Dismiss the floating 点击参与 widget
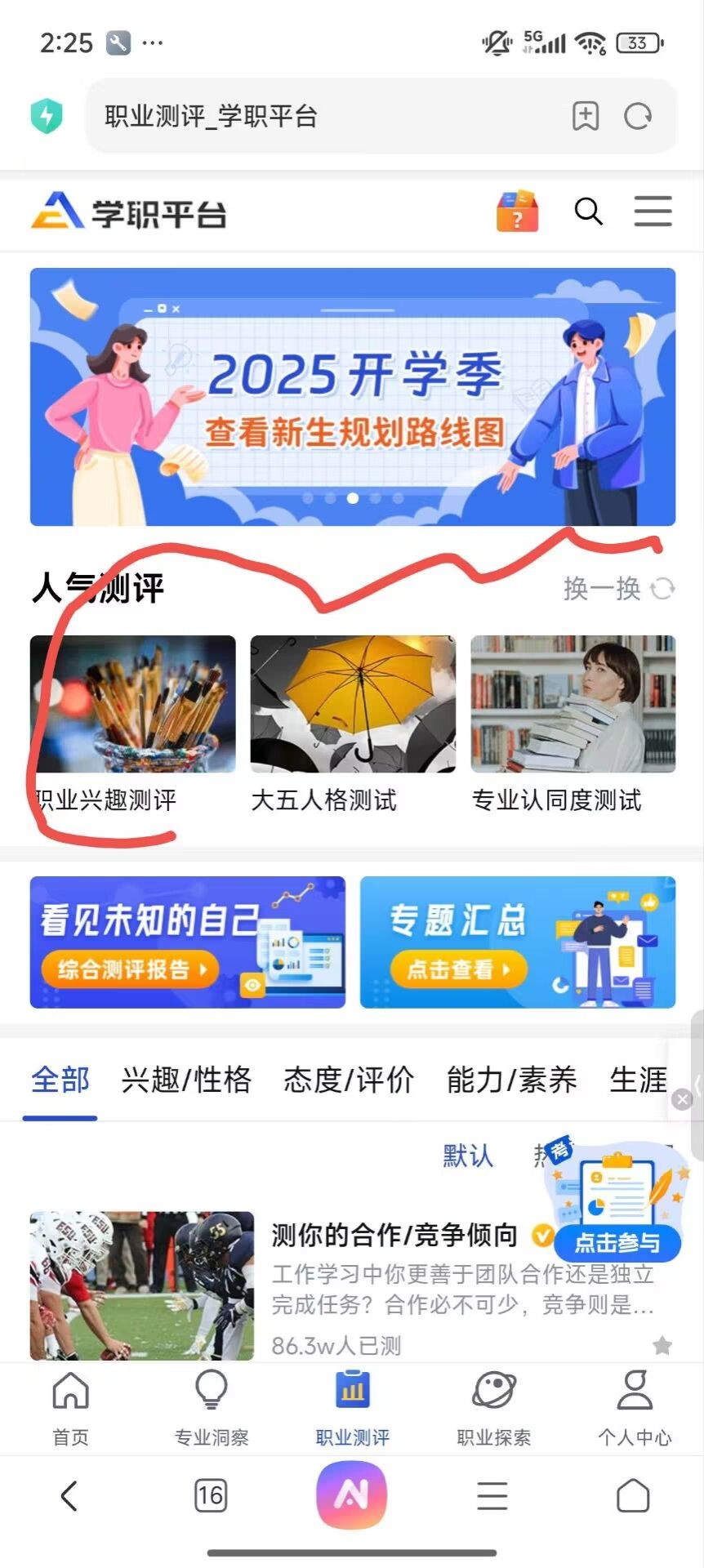 (x=682, y=1099)
